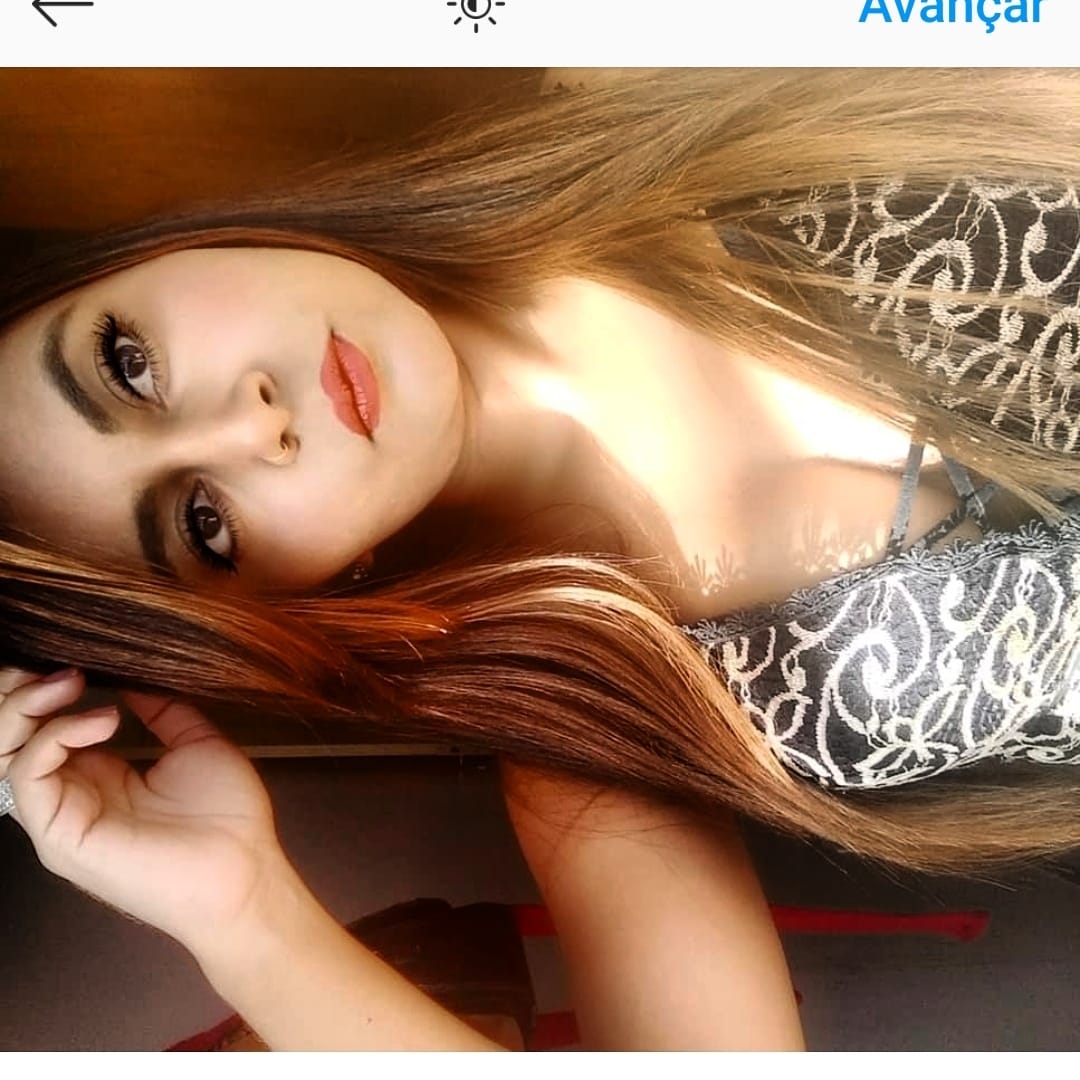Open the Lux brightness adjustment
Viewport: 1080px width, 1080px height.
(x=476, y=12)
